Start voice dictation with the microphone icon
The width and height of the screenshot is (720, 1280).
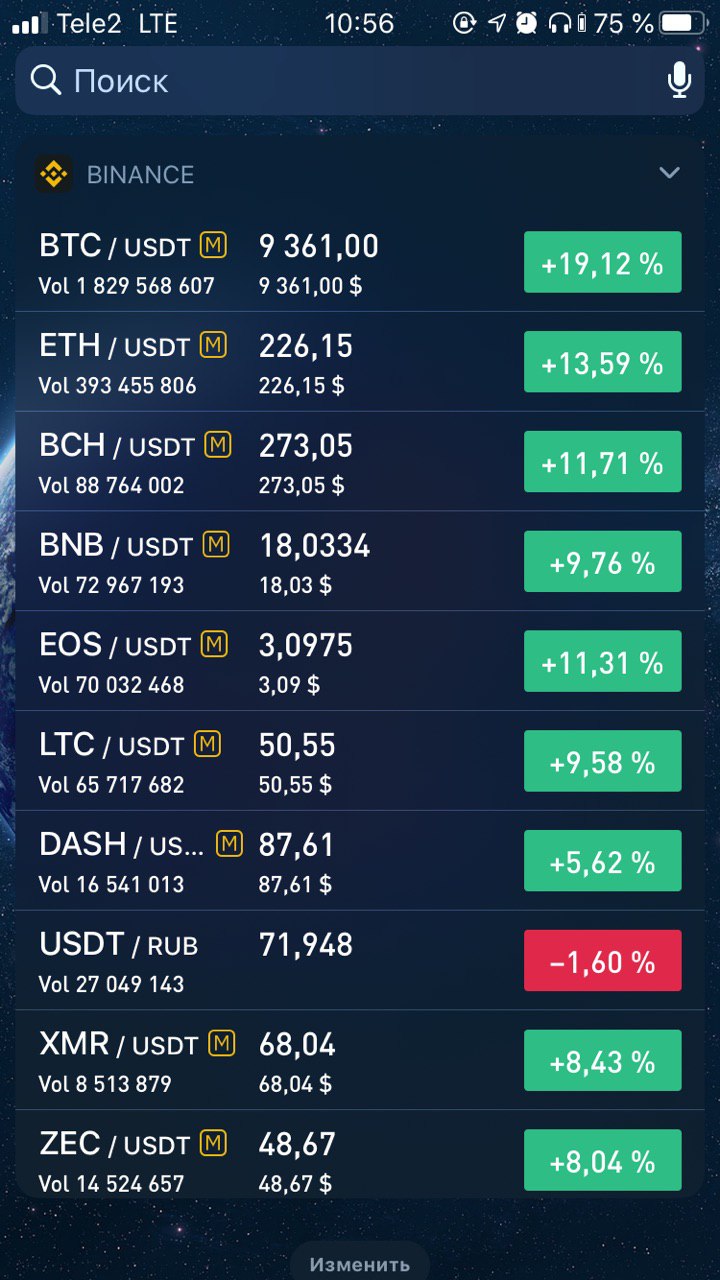click(x=679, y=80)
